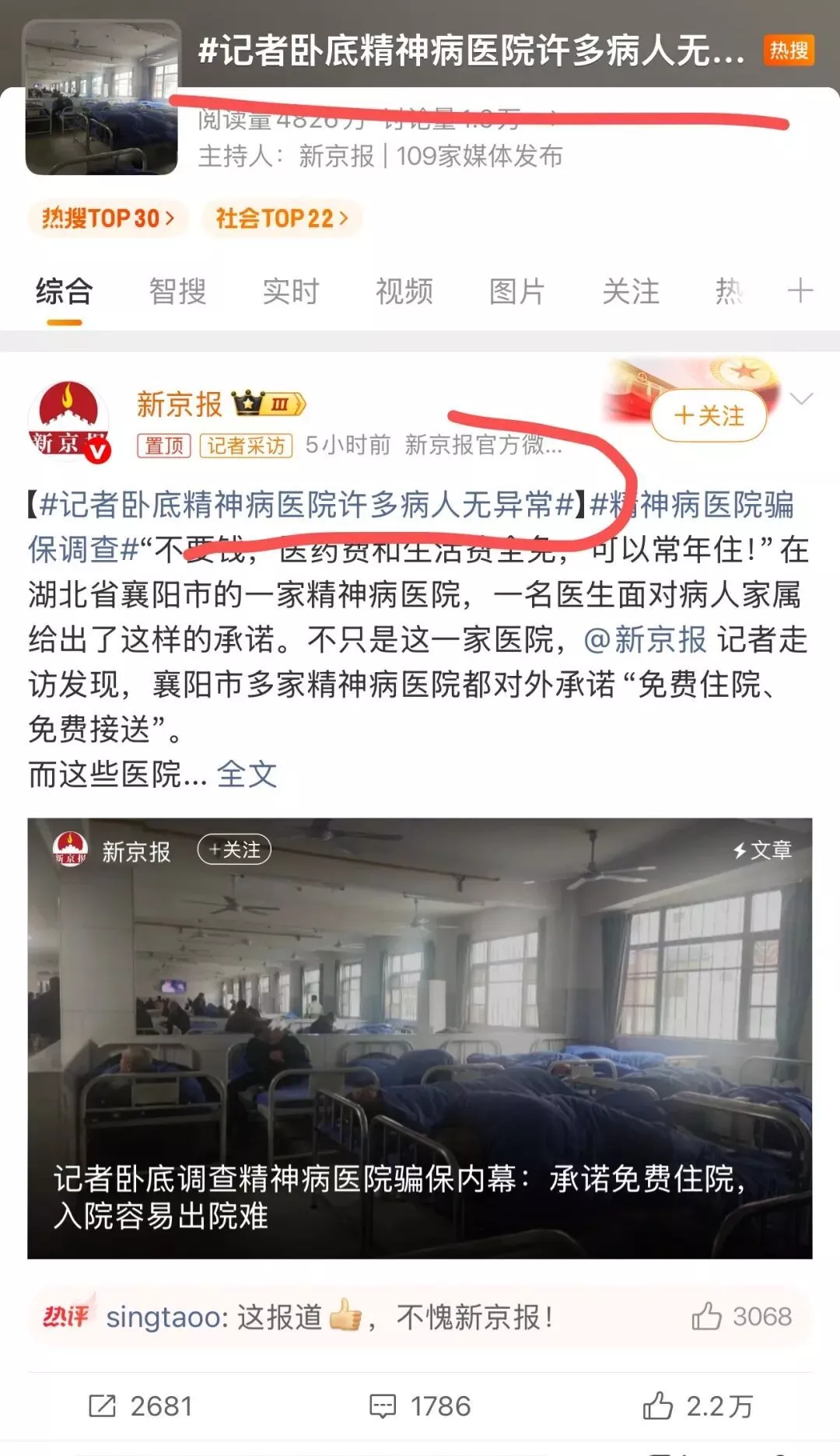Screen dimensions: 840x1456
Task: Follow 新京报 with the +关注 button
Action: click(x=709, y=416)
